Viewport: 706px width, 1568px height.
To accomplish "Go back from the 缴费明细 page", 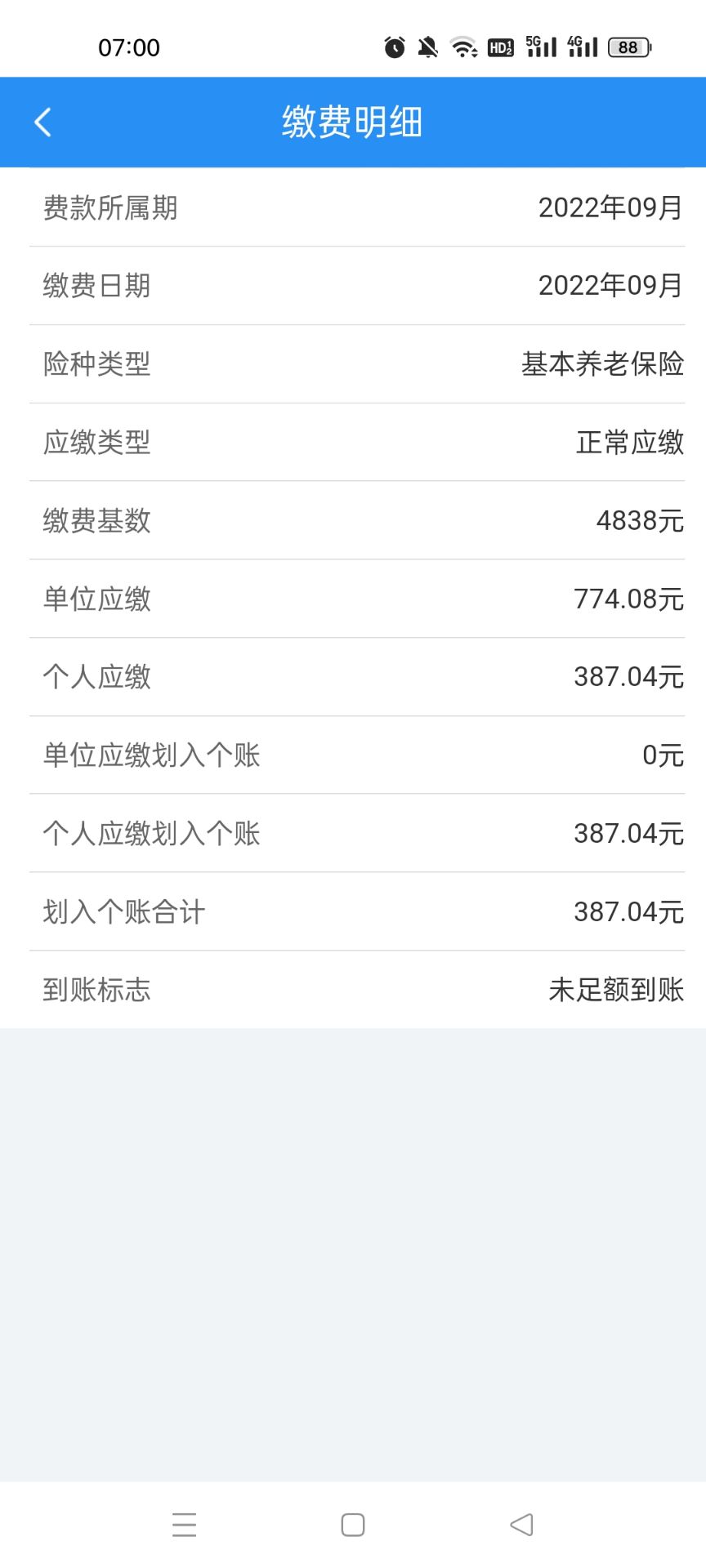I will 43,122.
